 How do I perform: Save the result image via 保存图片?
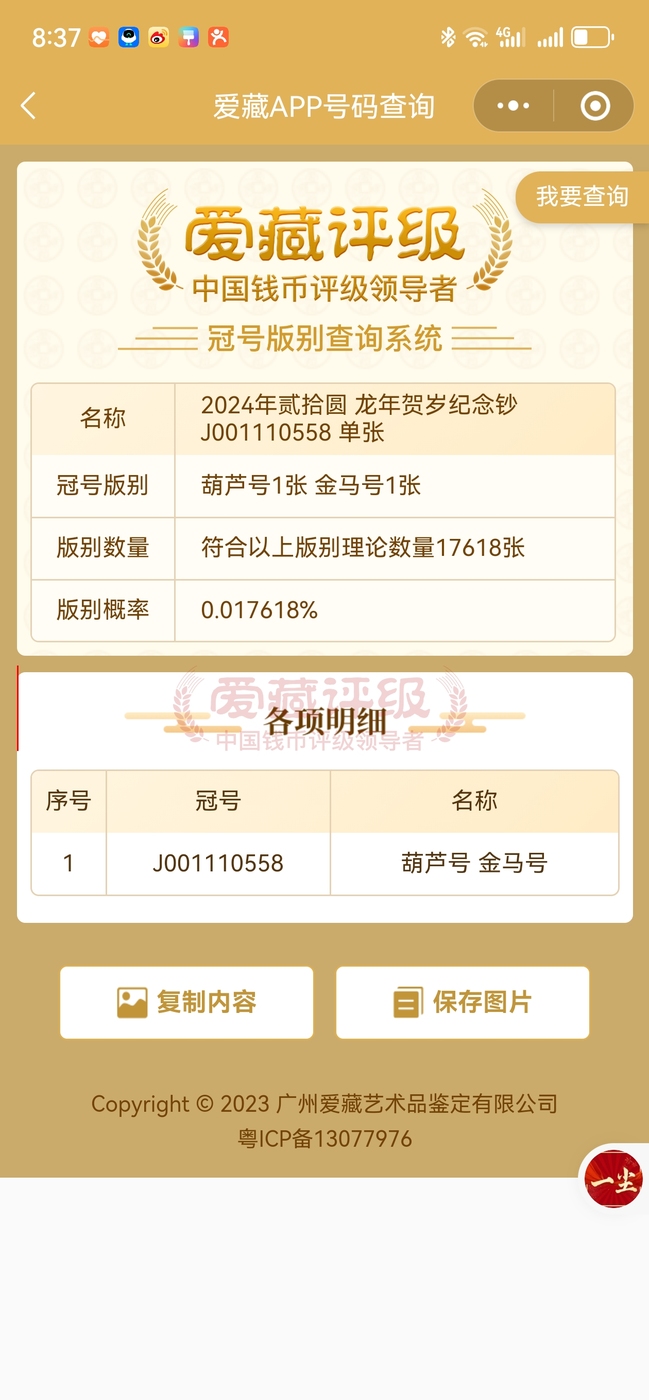click(x=462, y=1002)
